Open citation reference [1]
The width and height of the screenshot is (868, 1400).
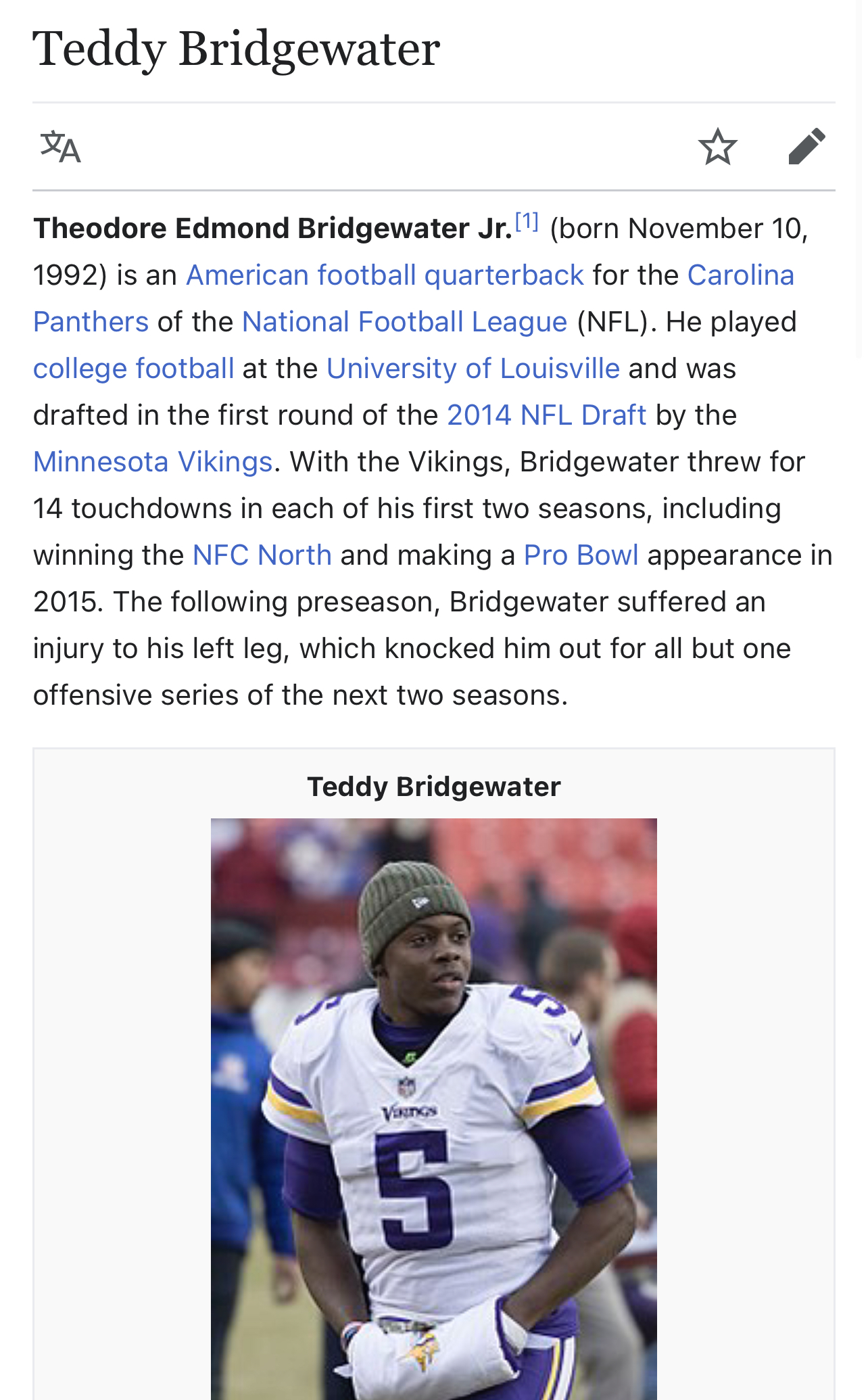click(527, 221)
